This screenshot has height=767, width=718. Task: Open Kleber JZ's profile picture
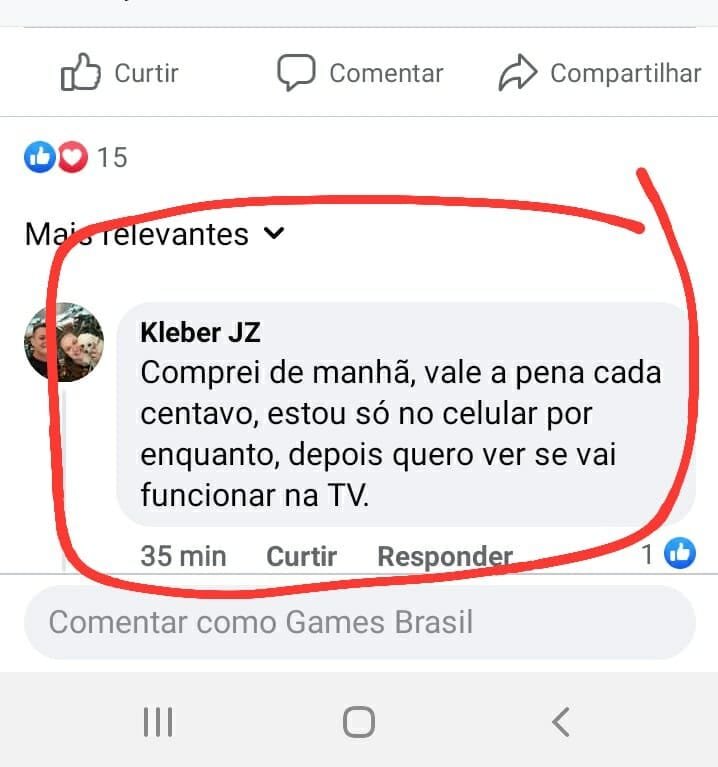click(x=64, y=342)
